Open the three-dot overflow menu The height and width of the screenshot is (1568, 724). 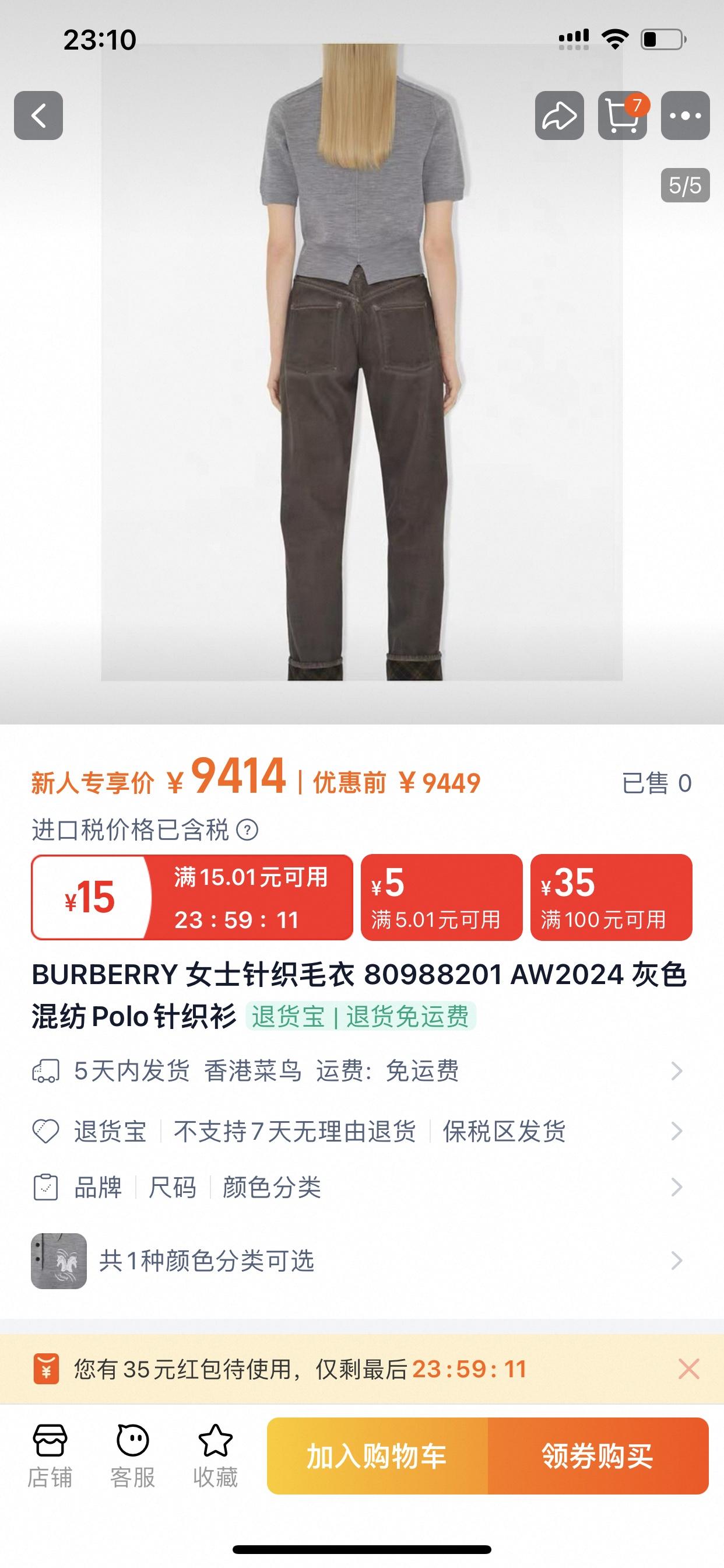pos(685,116)
